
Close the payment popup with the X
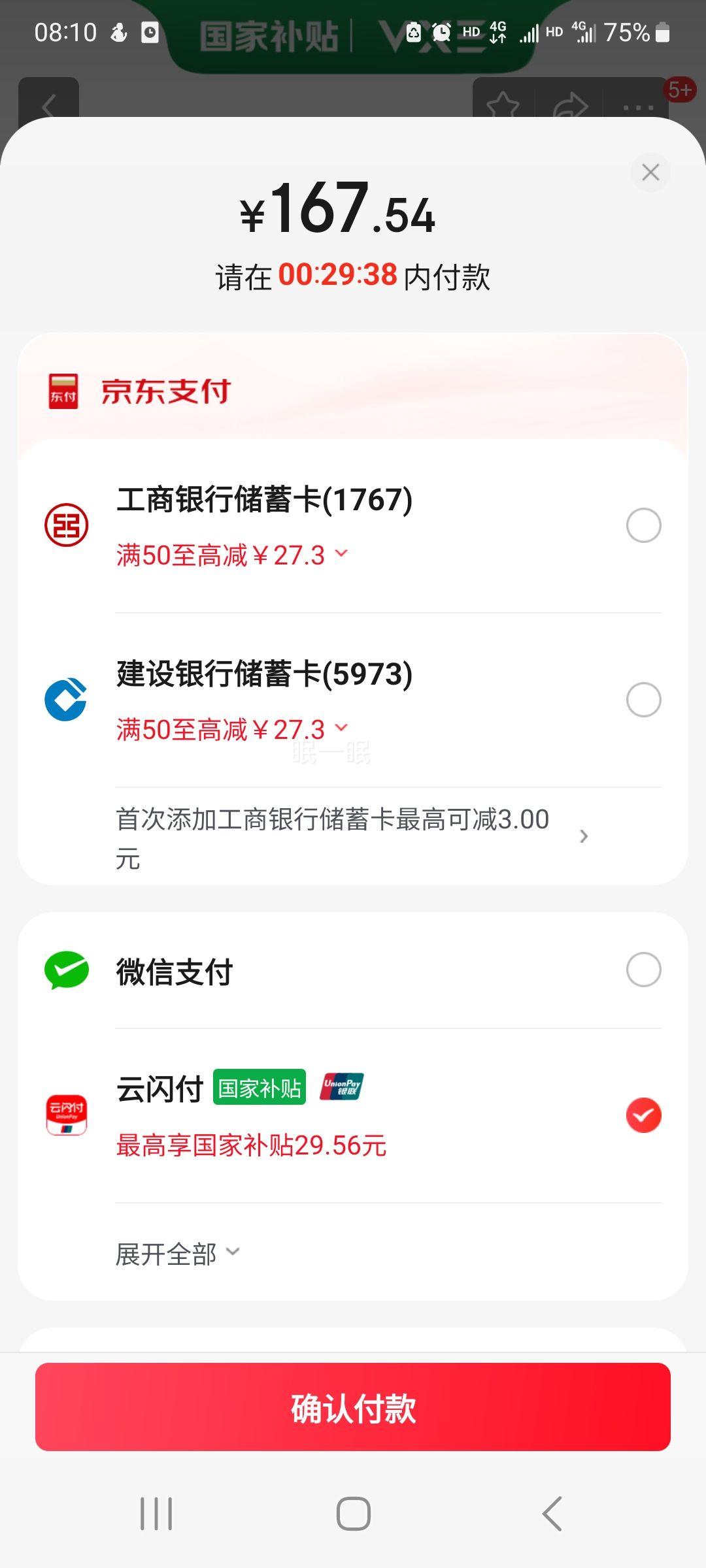pyautogui.click(x=650, y=172)
